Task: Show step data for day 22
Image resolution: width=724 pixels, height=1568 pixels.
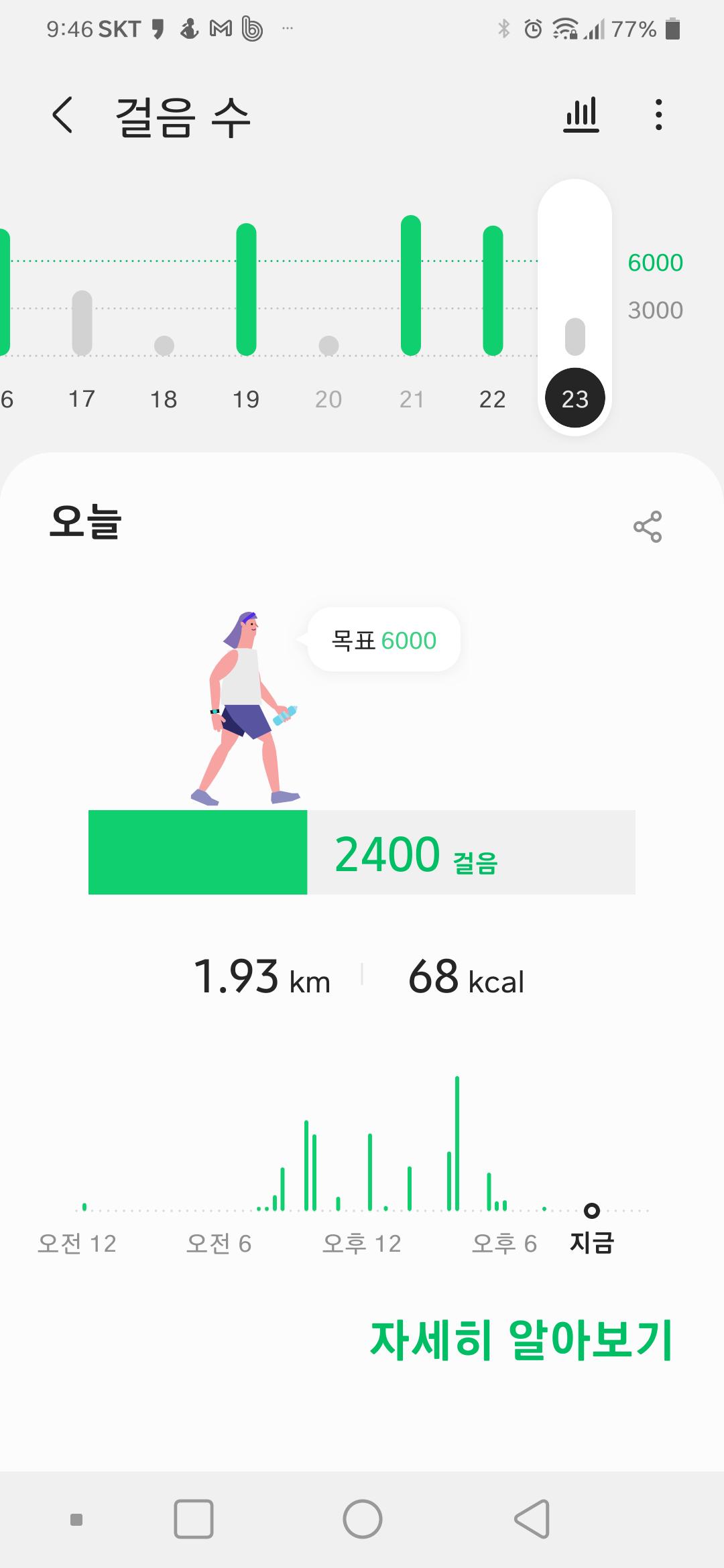Action: (493, 399)
